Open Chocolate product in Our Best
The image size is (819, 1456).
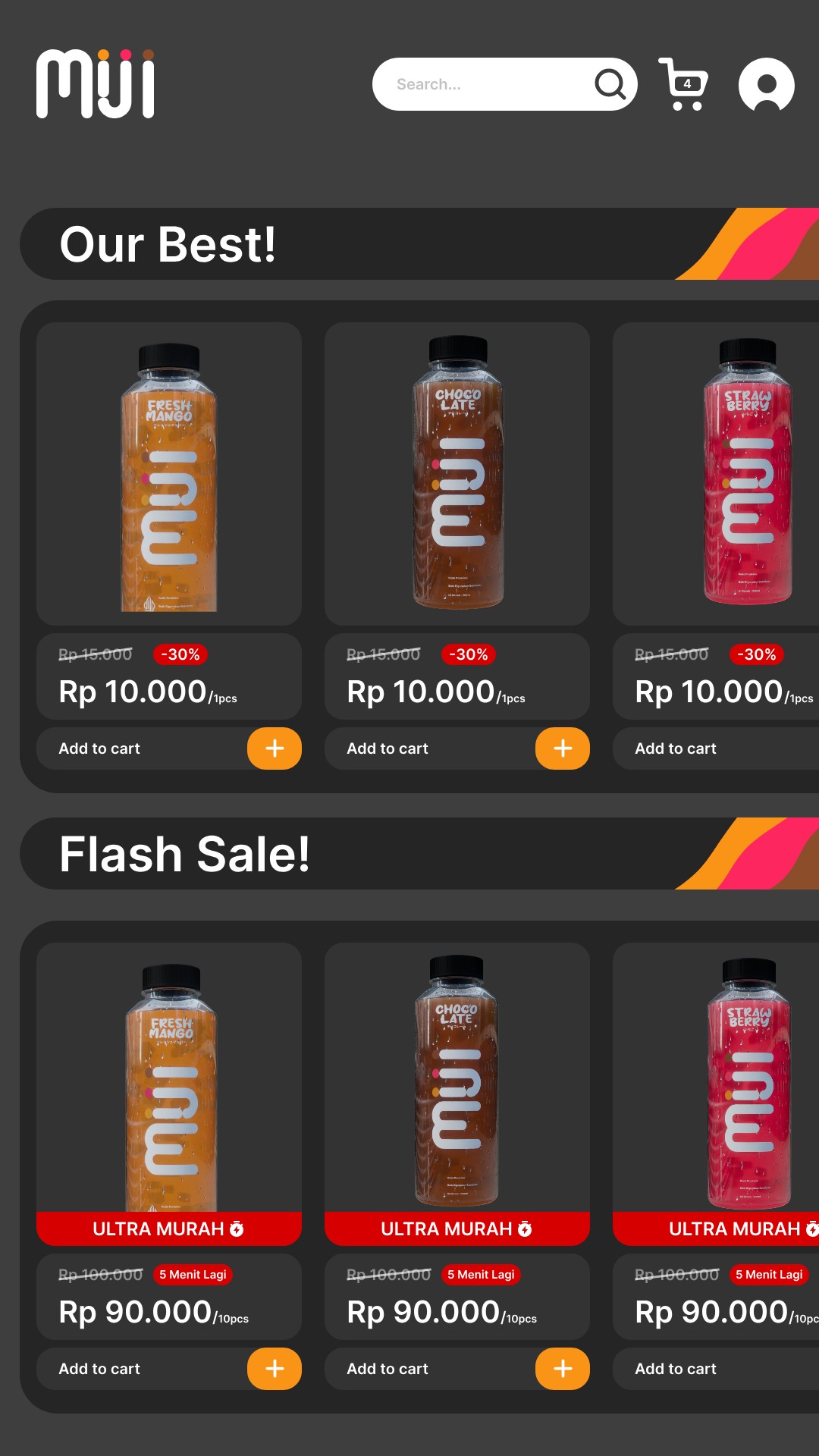click(x=457, y=474)
